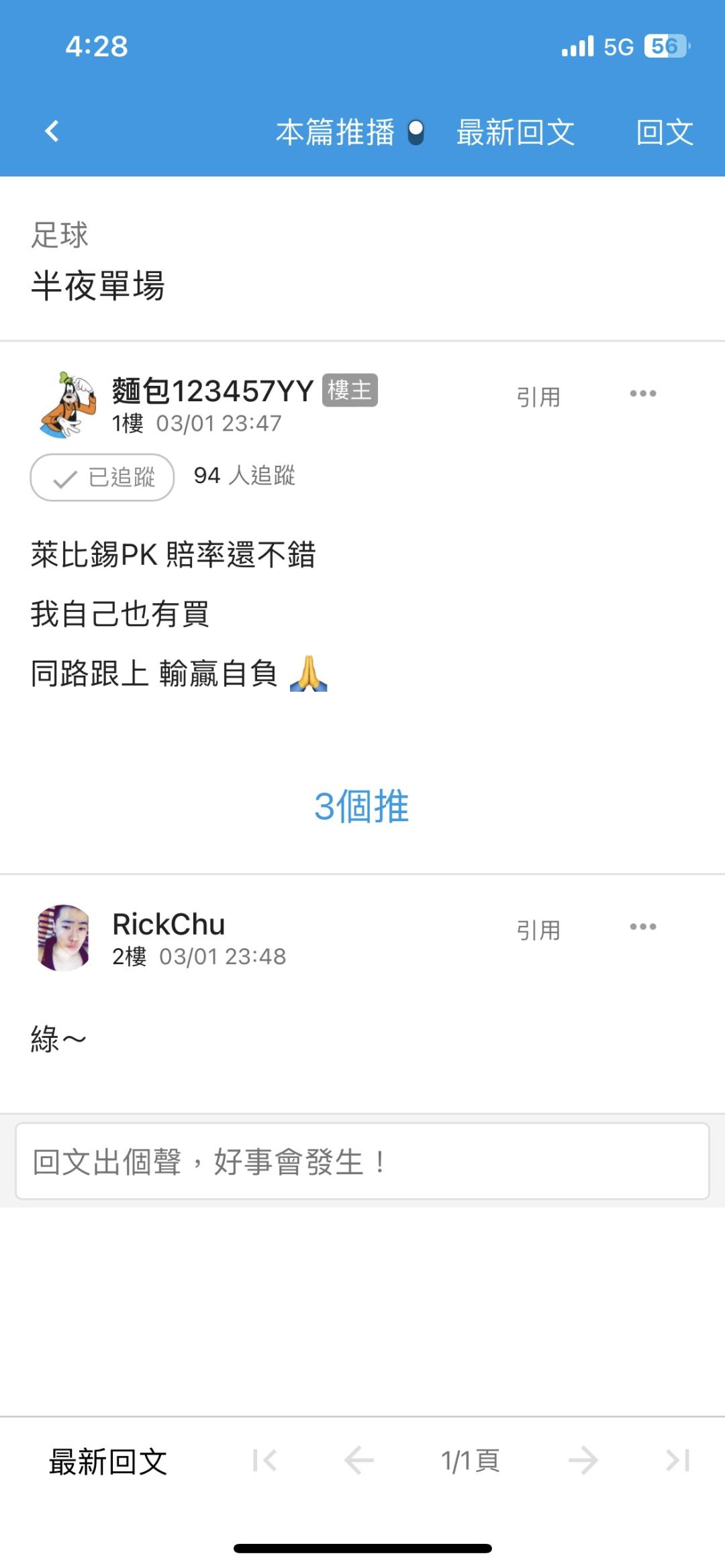725x1568 pixels.
Task: Tap 最新回文 in the bottom bar
Action: coord(108,1461)
